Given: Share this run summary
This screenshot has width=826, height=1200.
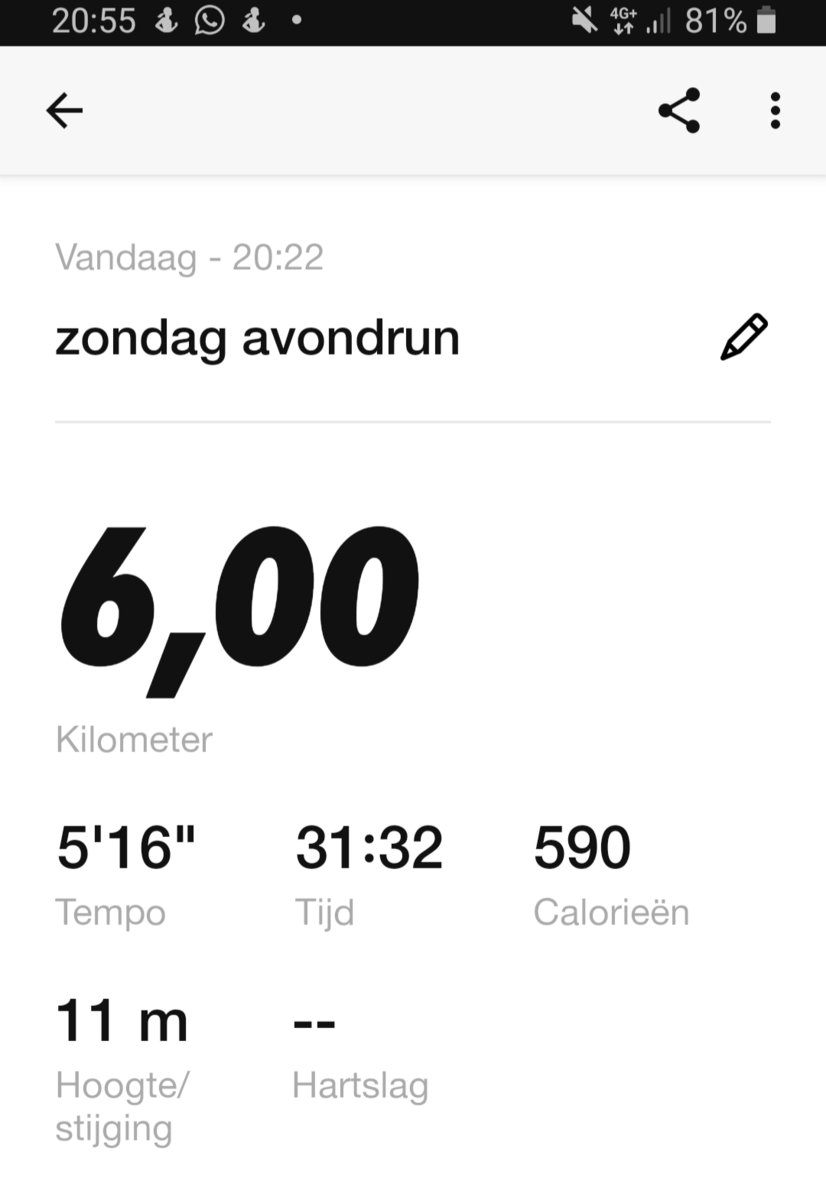Looking at the screenshot, I should click(679, 111).
